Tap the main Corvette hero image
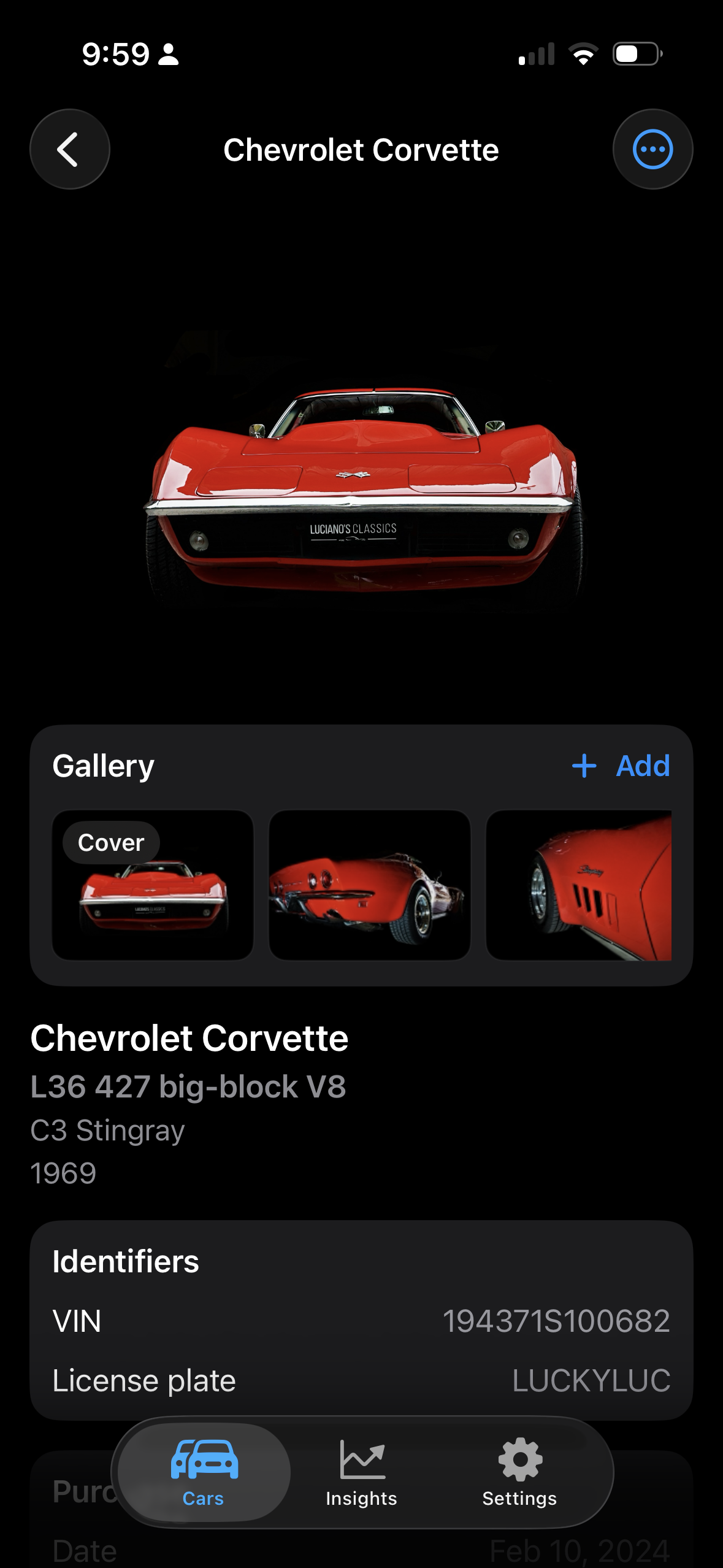This screenshot has width=723, height=1568. click(x=361, y=485)
